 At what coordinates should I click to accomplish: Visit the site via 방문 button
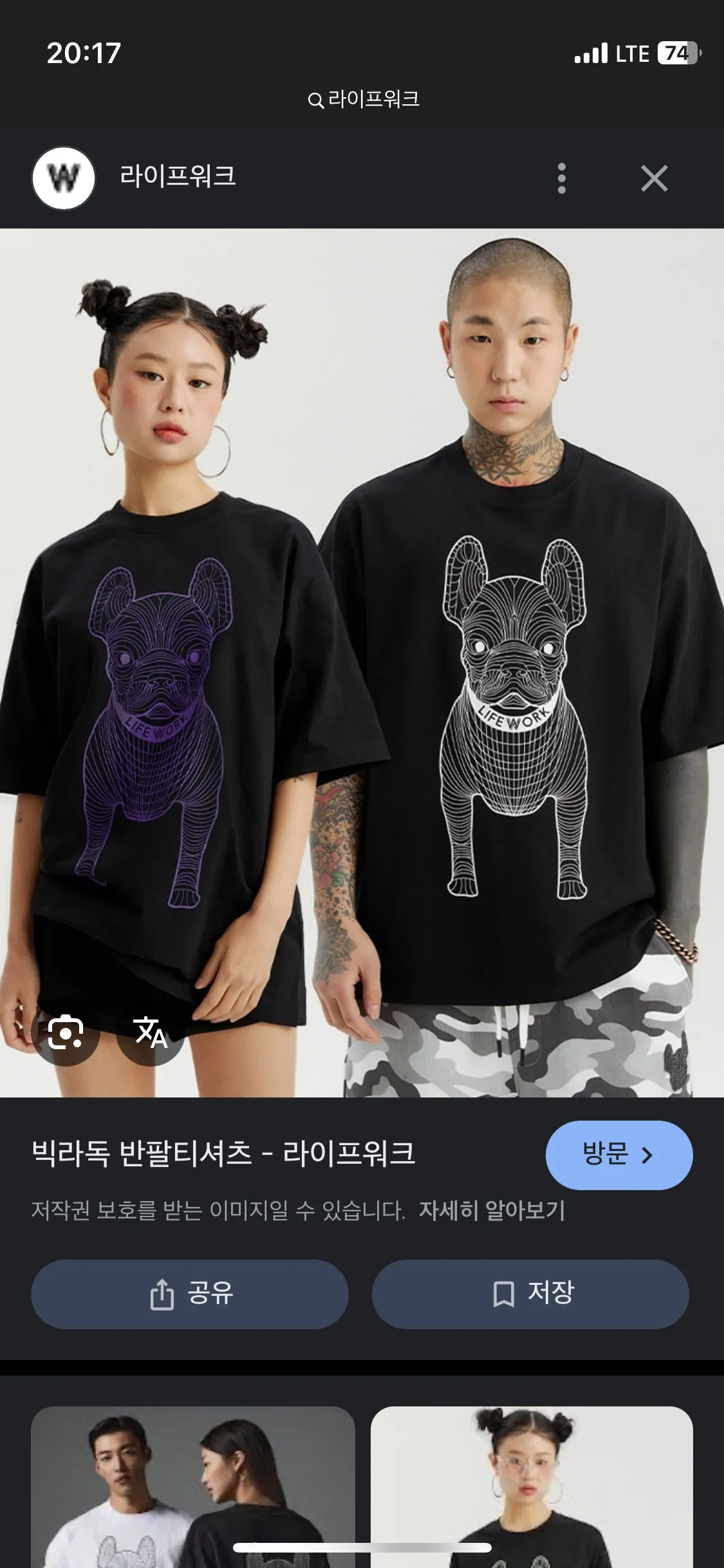click(619, 1155)
